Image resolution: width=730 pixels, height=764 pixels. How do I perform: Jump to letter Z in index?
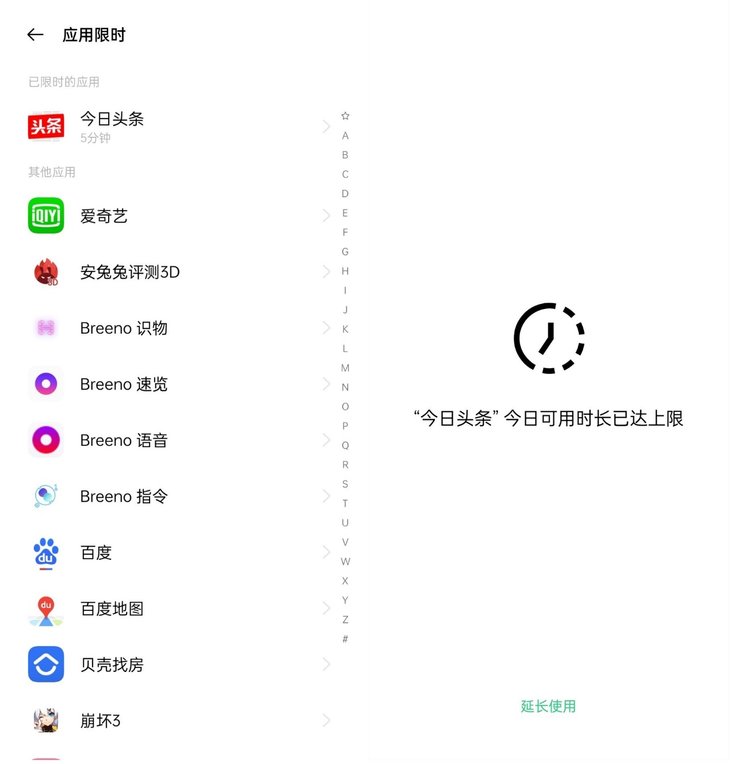click(x=345, y=619)
